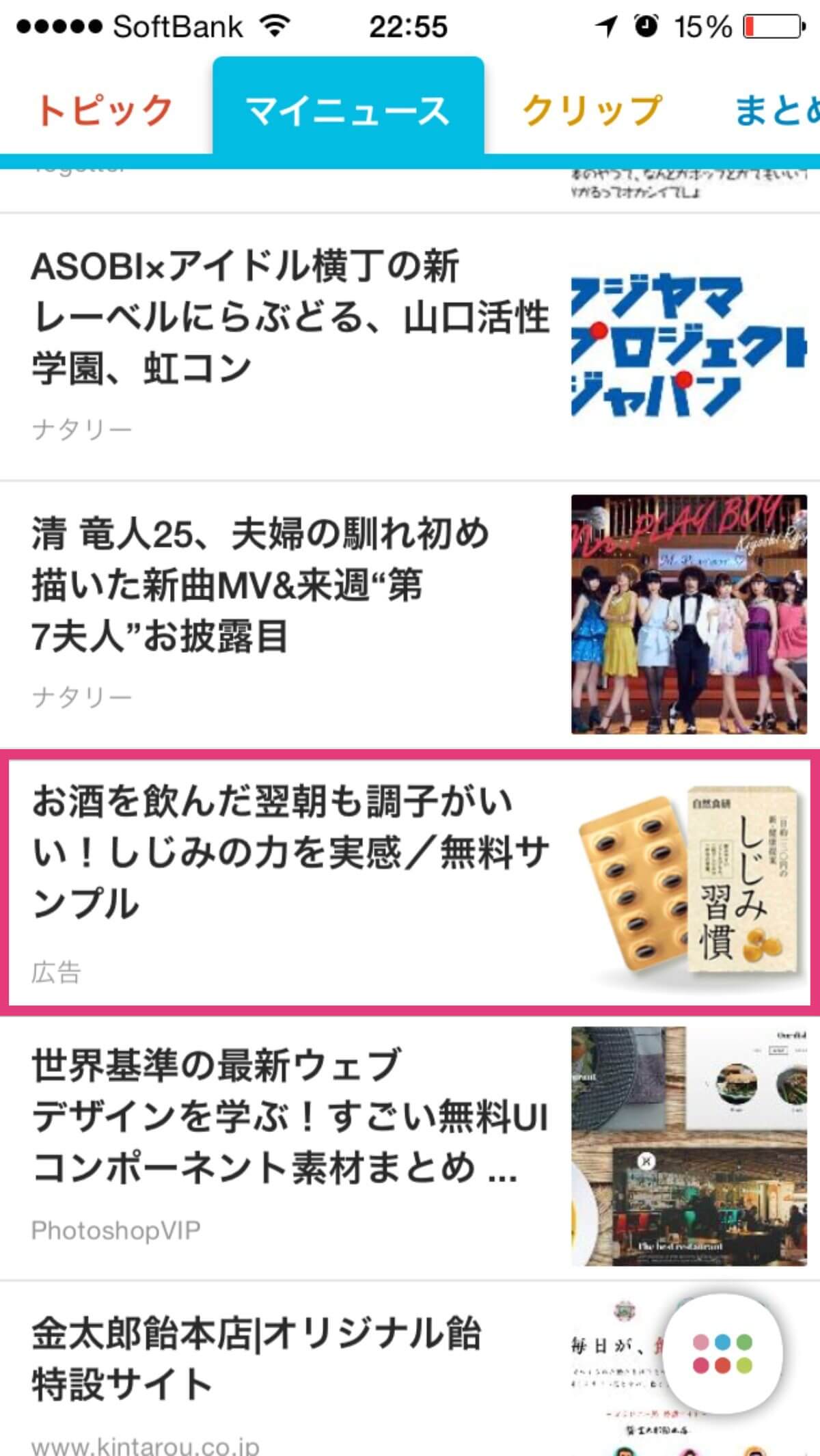Open the クリップ tab
This screenshot has width=820, height=1456.
coord(592,109)
